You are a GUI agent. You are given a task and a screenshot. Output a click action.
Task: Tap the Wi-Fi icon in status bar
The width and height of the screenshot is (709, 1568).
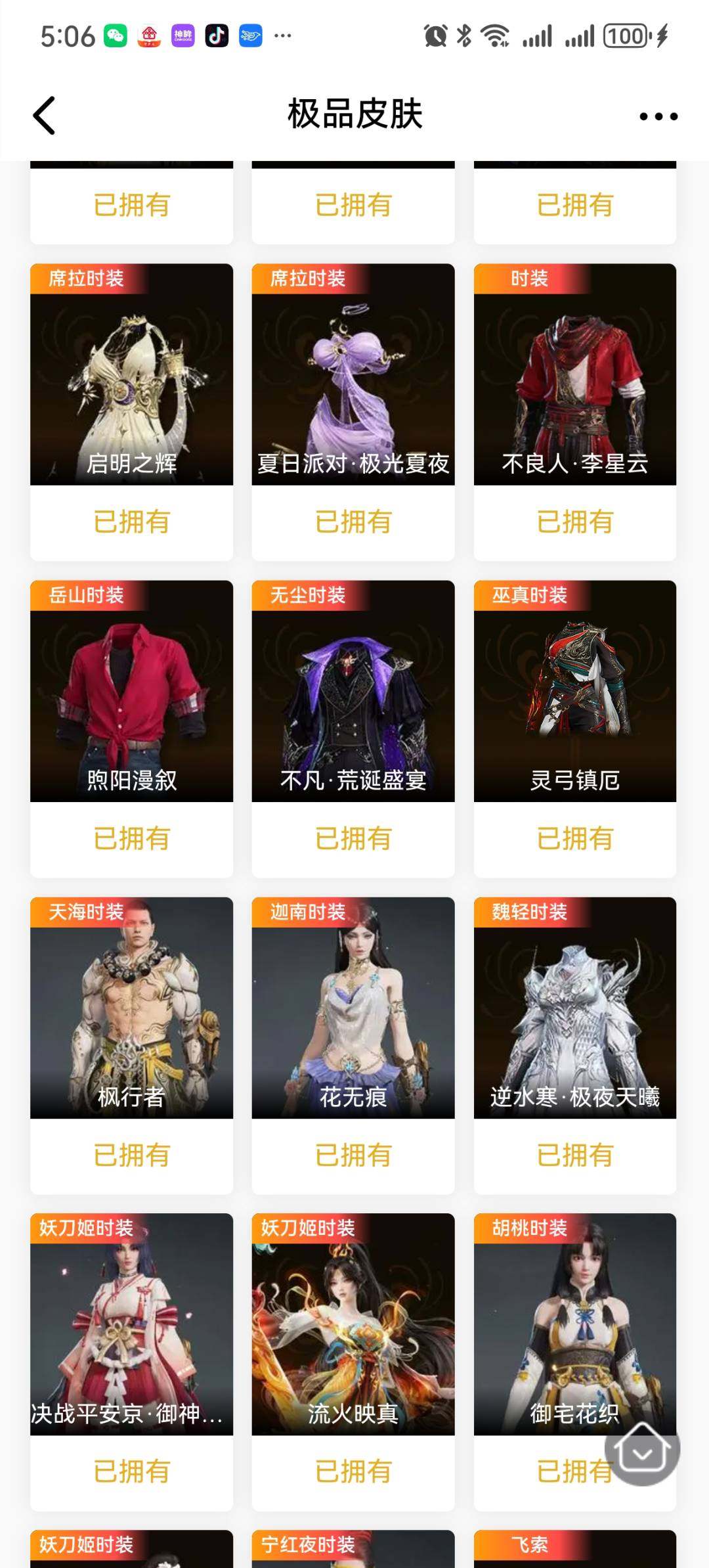(494, 35)
